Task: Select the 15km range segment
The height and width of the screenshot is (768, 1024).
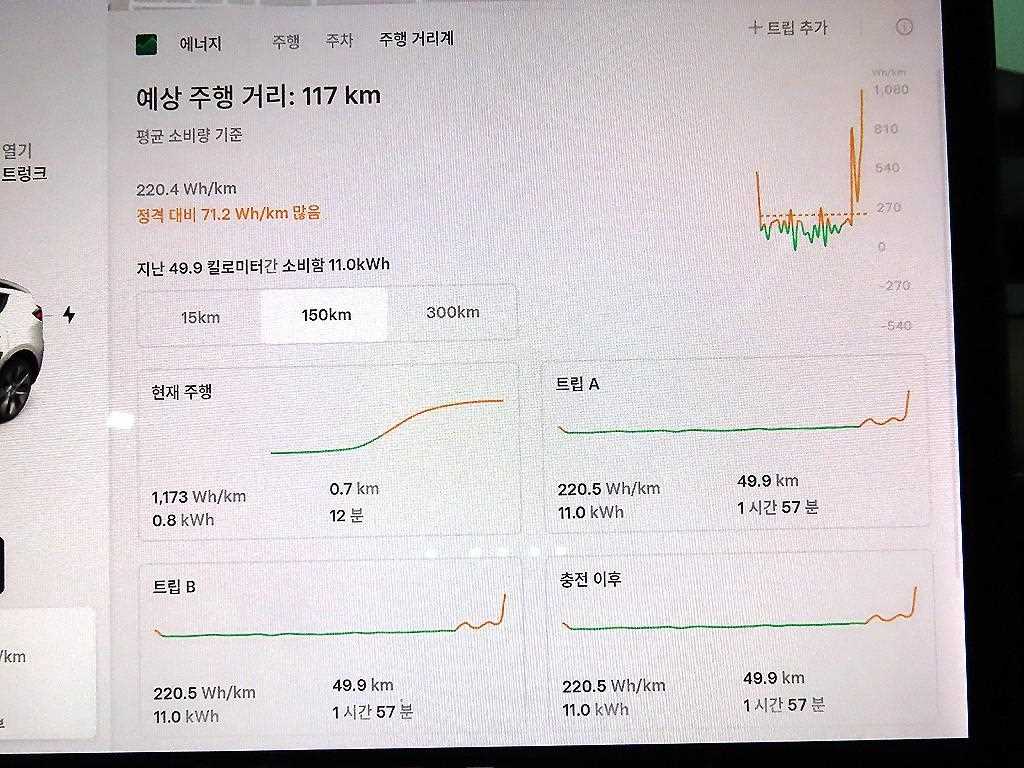Action: click(x=200, y=318)
